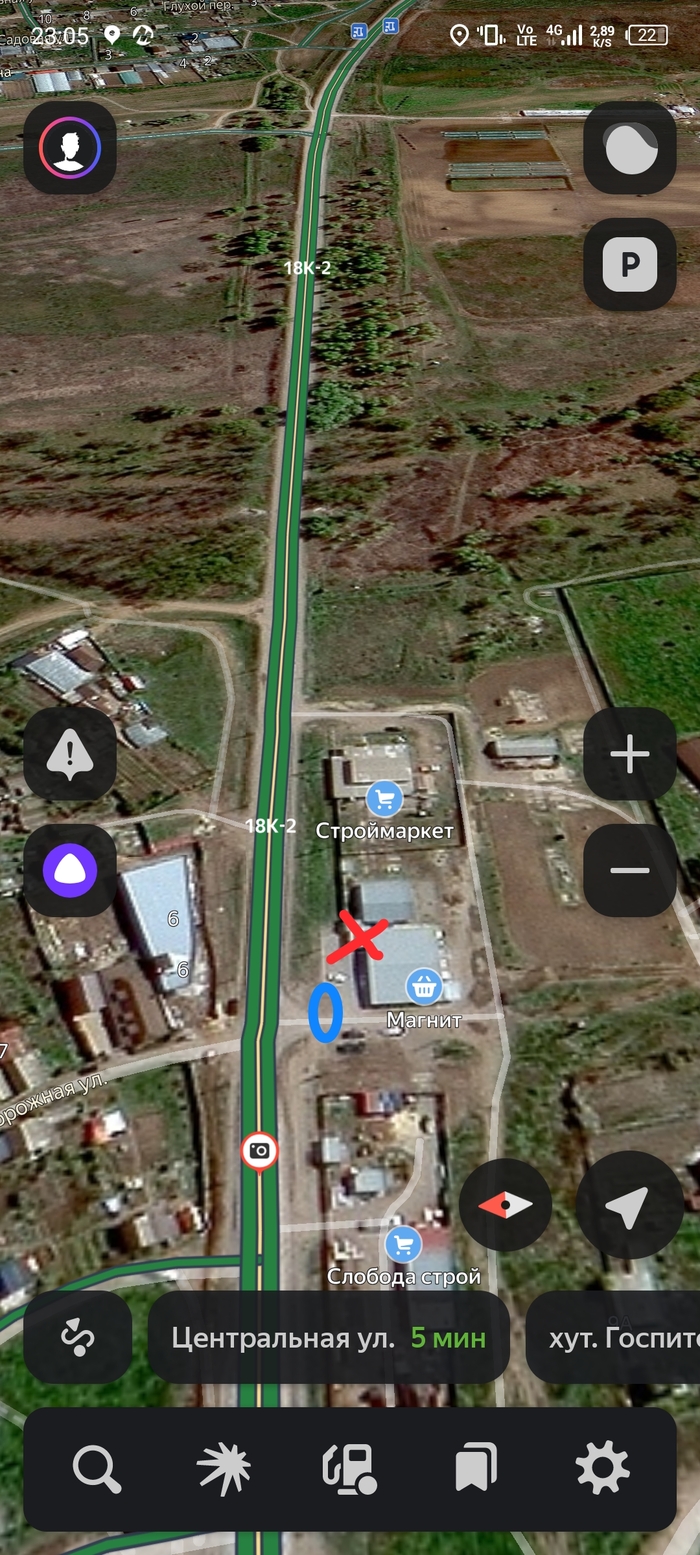Image resolution: width=700 pixels, height=1555 pixels.
Task: Open saved bookmarks
Action: 476,1469
